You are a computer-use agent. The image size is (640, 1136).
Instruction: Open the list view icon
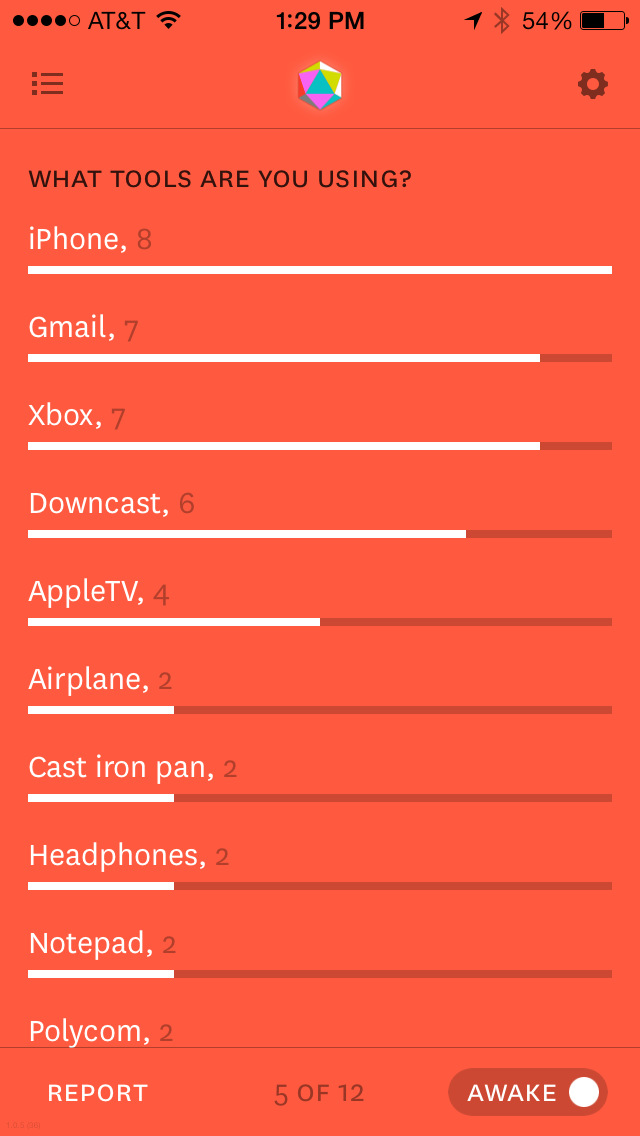coord(47,84)
